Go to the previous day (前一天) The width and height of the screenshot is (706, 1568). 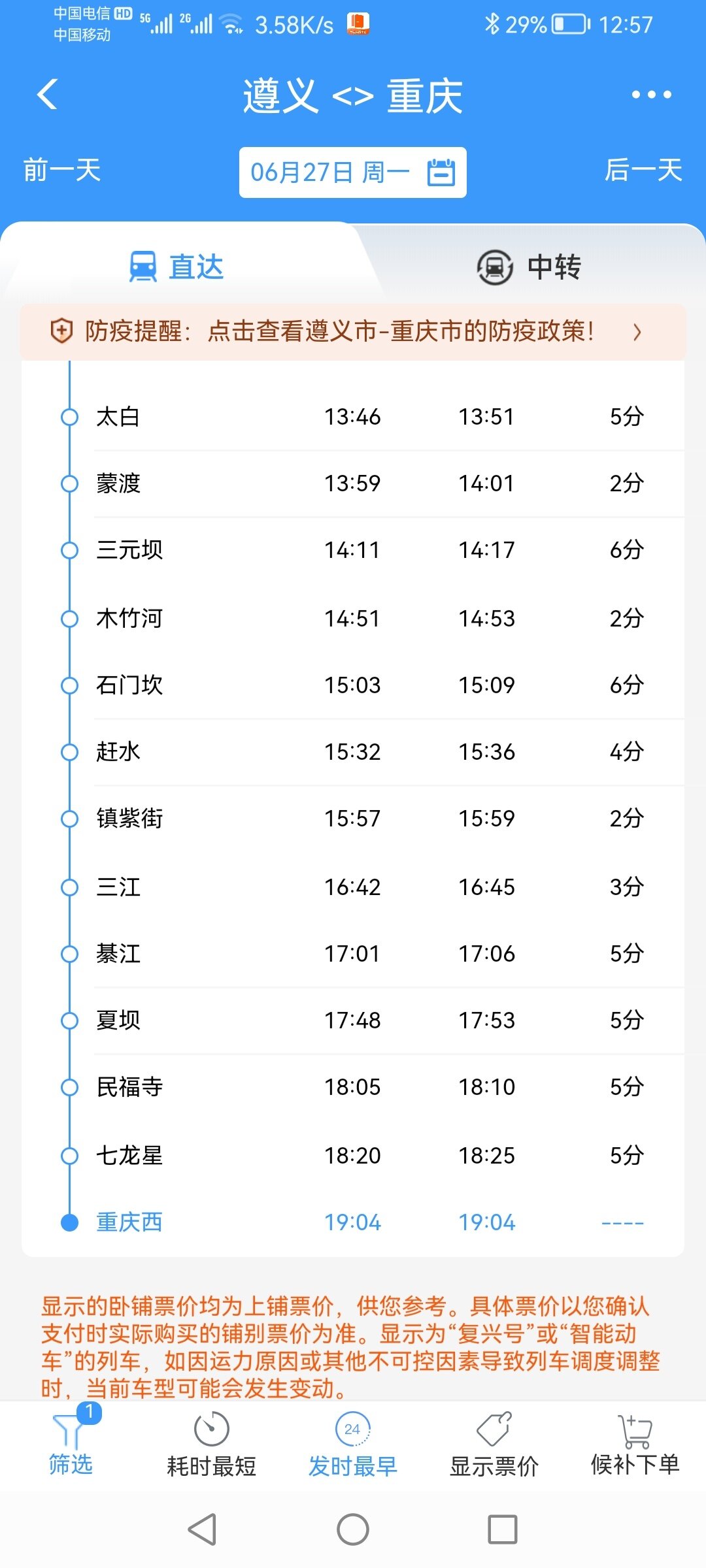click(x=62, y=171)
